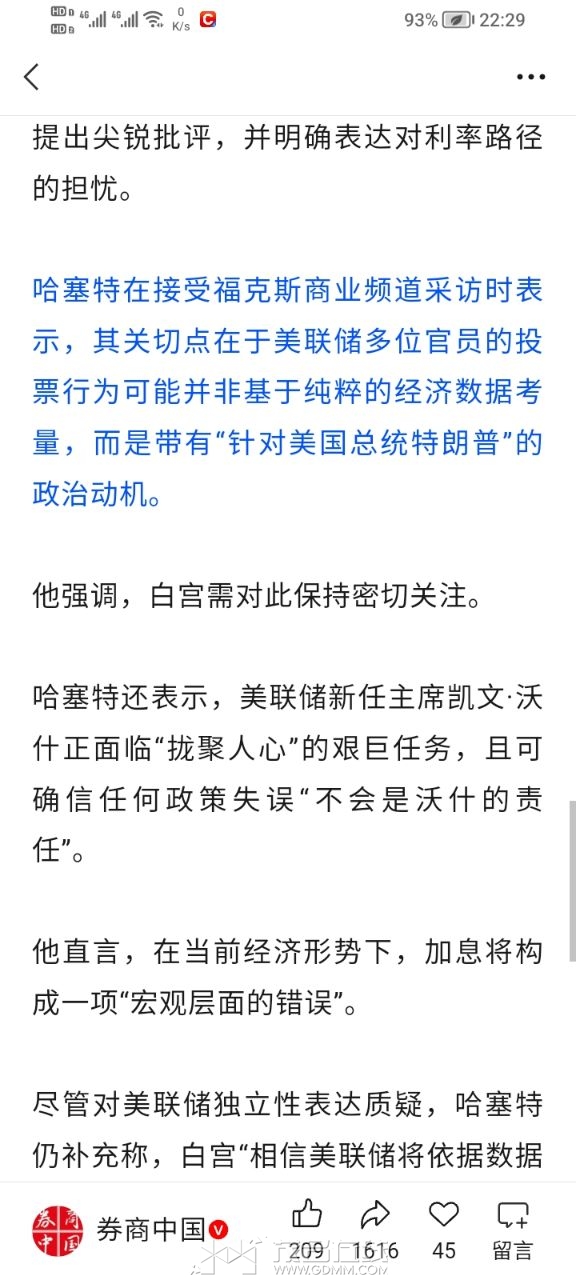Open the 券商中国 account profile
This screenshot has width=576, height=1280.
tap(130, 1230)
